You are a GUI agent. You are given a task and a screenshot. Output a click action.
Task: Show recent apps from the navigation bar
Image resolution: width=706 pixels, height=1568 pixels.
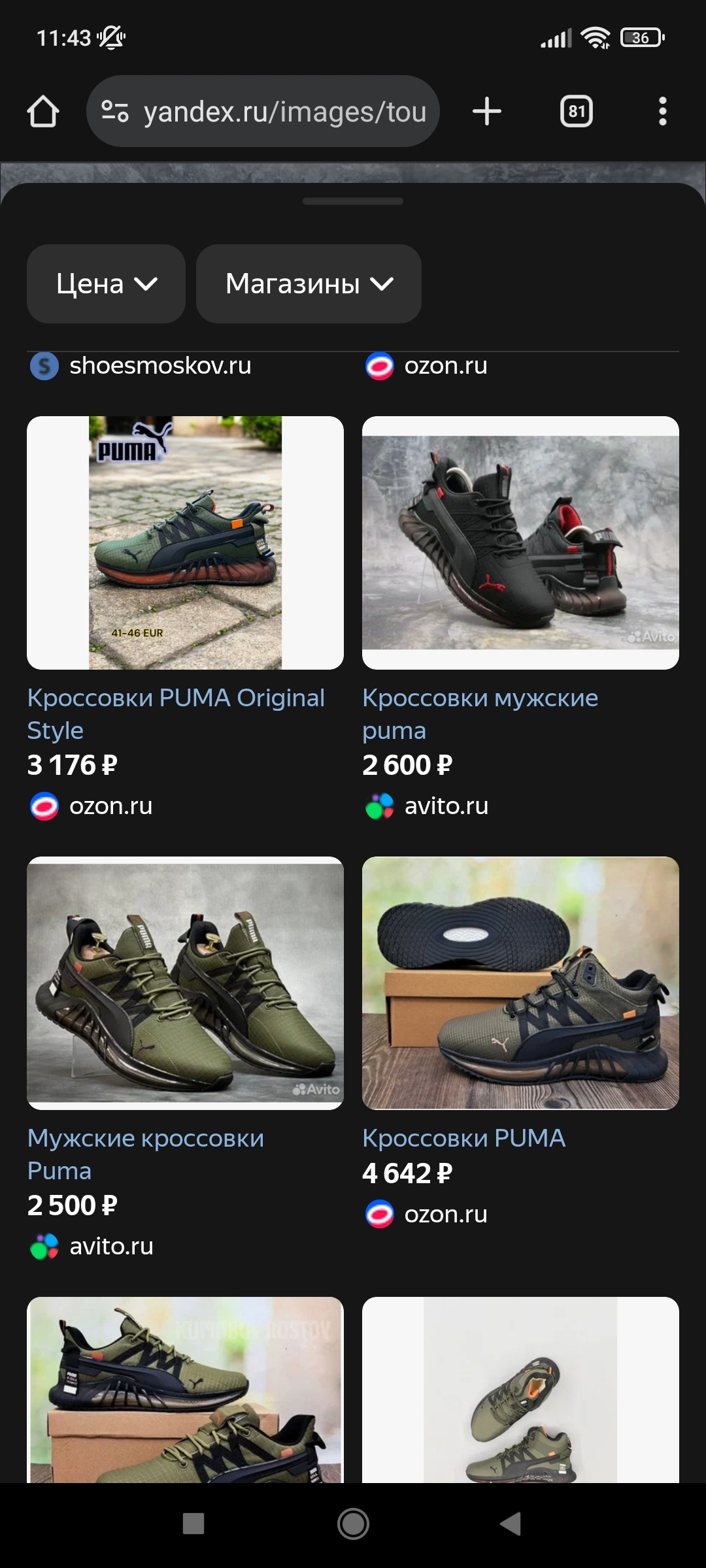pyautogui.click(x=193, y=1524)
